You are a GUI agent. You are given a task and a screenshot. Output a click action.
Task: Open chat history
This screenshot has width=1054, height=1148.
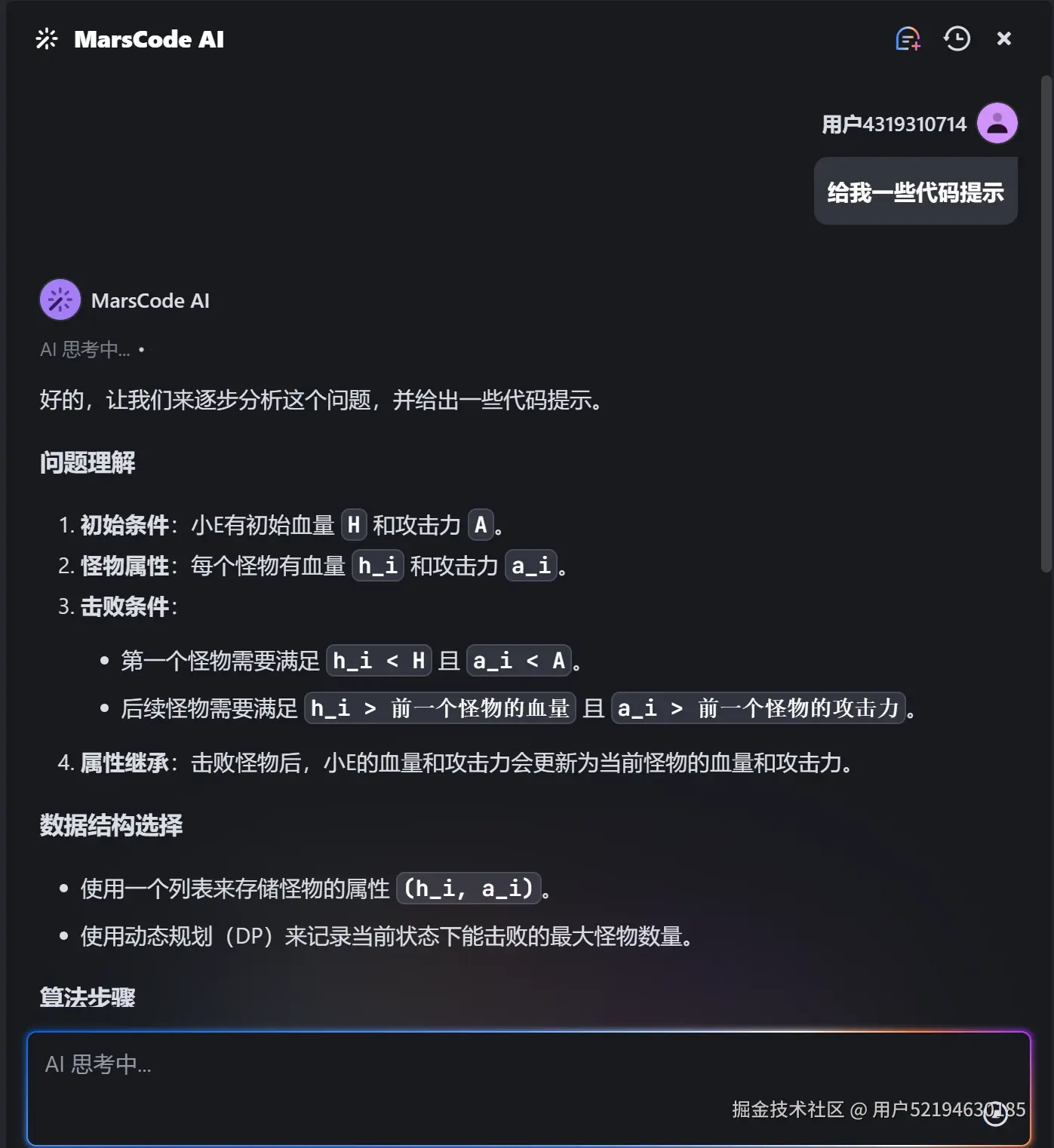point(957,38)
